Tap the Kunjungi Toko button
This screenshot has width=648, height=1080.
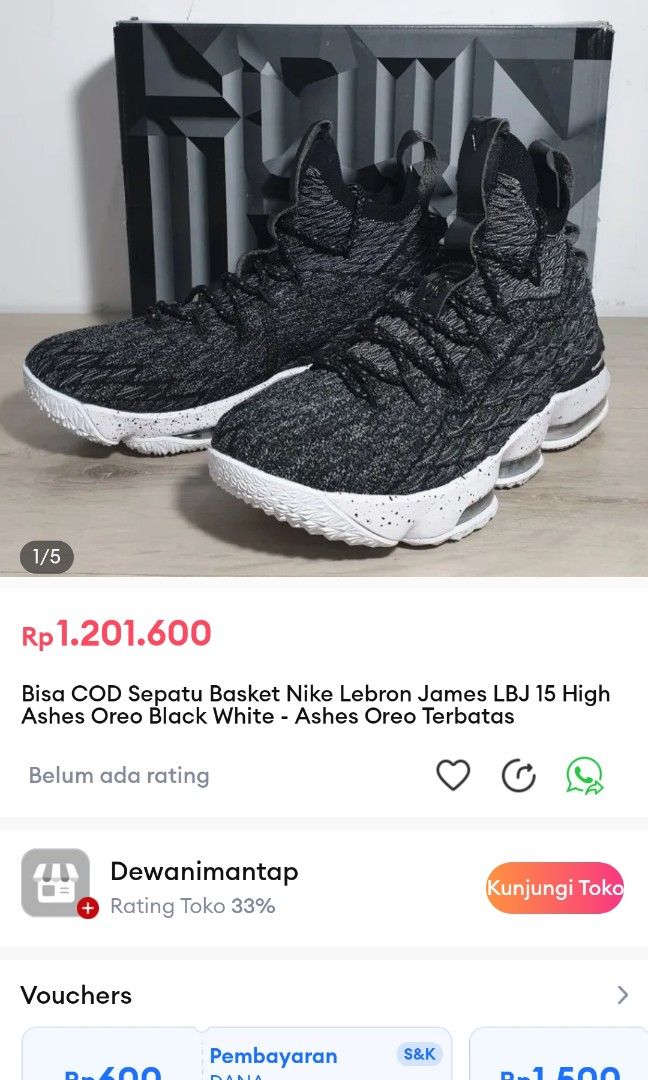(x=555, y=888)
